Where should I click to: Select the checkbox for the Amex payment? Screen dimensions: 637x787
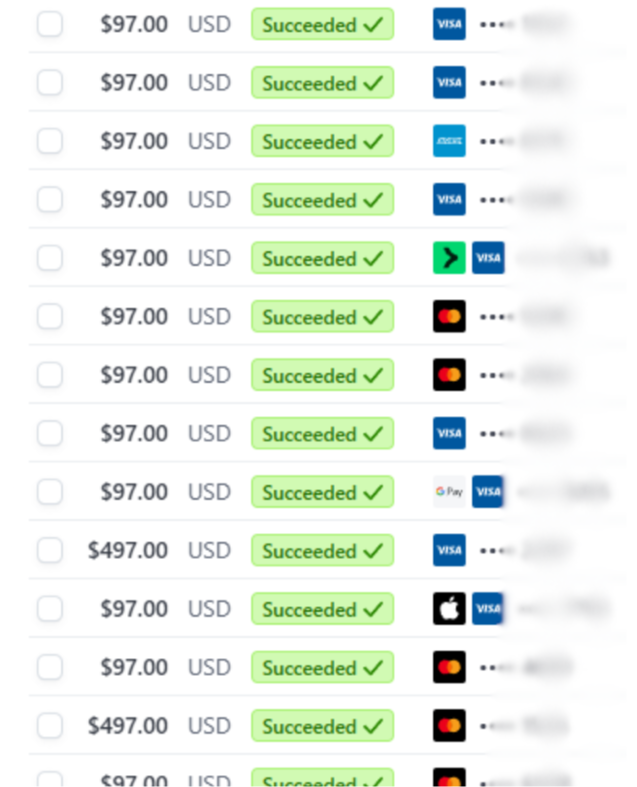(x=50, y=142)
